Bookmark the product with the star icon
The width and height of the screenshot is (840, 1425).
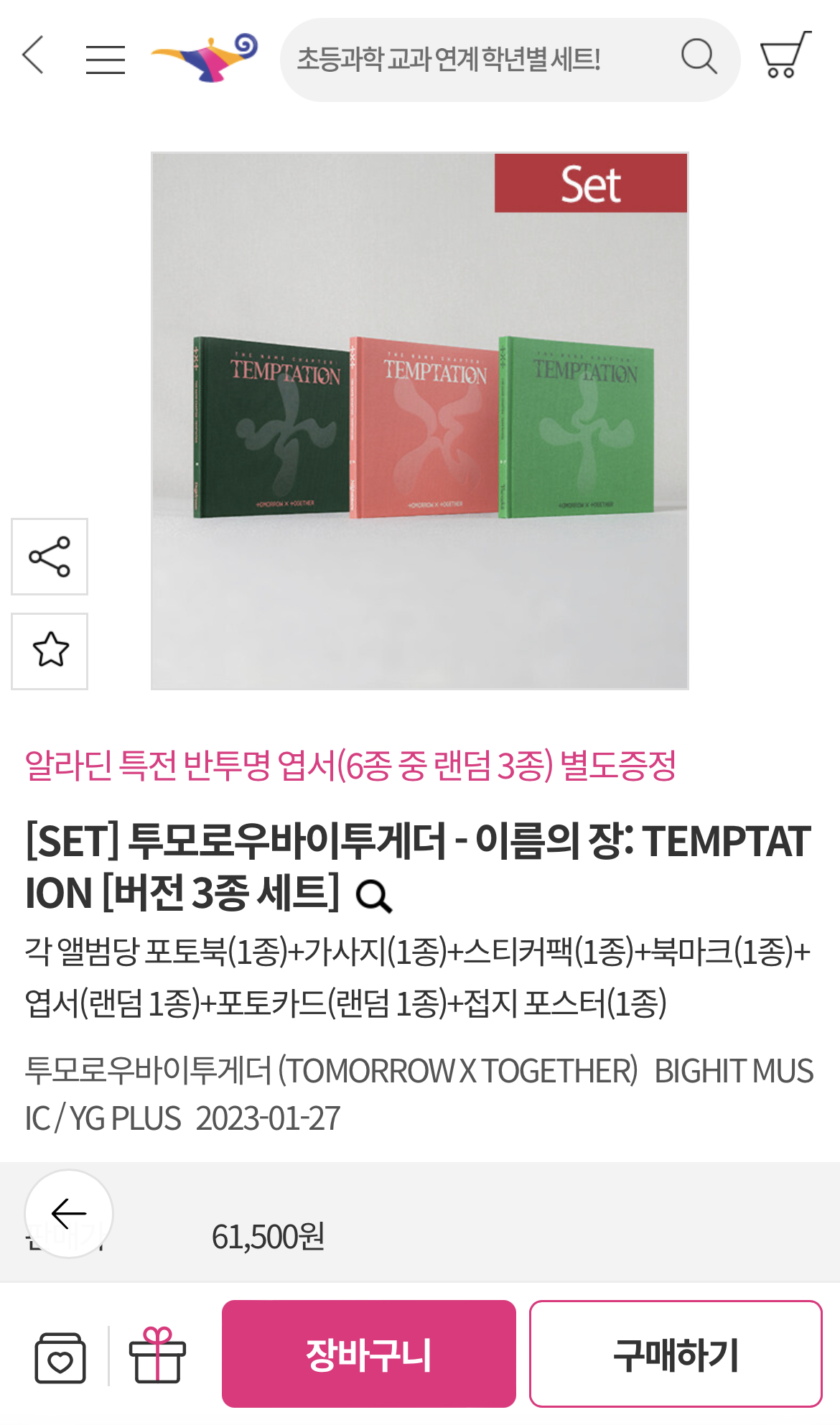point(50,651)
